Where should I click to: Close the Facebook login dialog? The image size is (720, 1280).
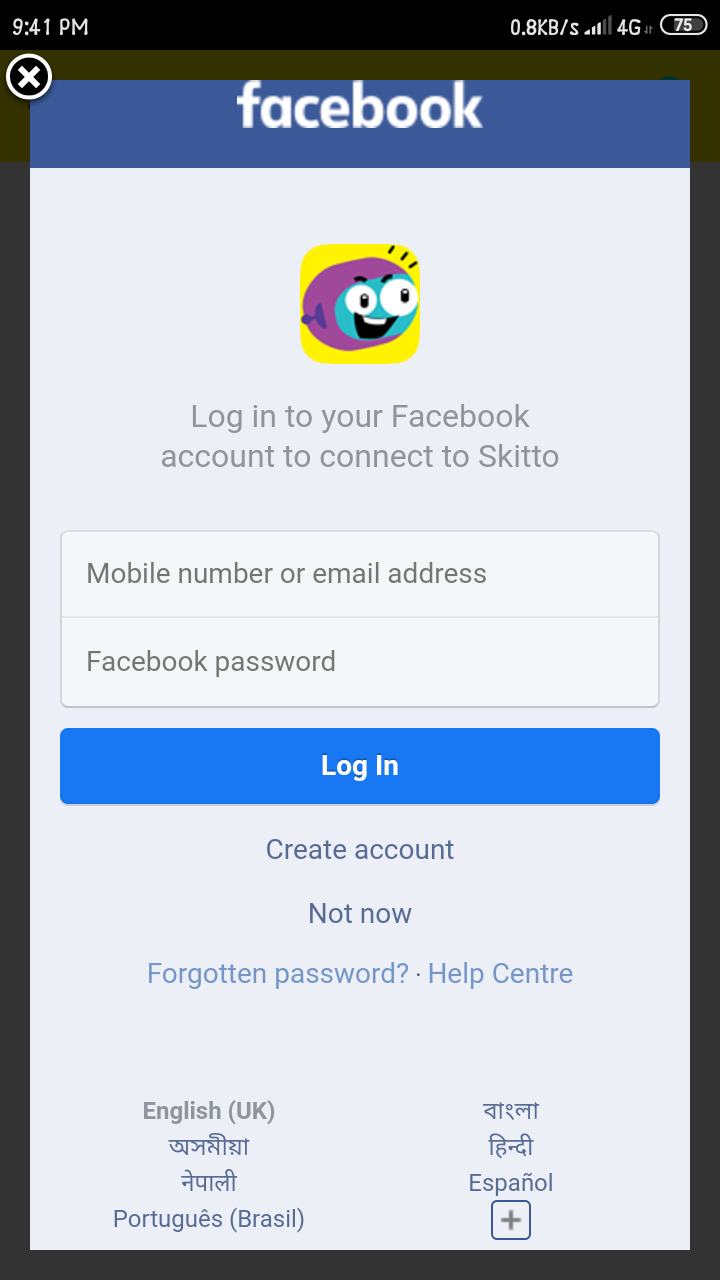point(29,77)
